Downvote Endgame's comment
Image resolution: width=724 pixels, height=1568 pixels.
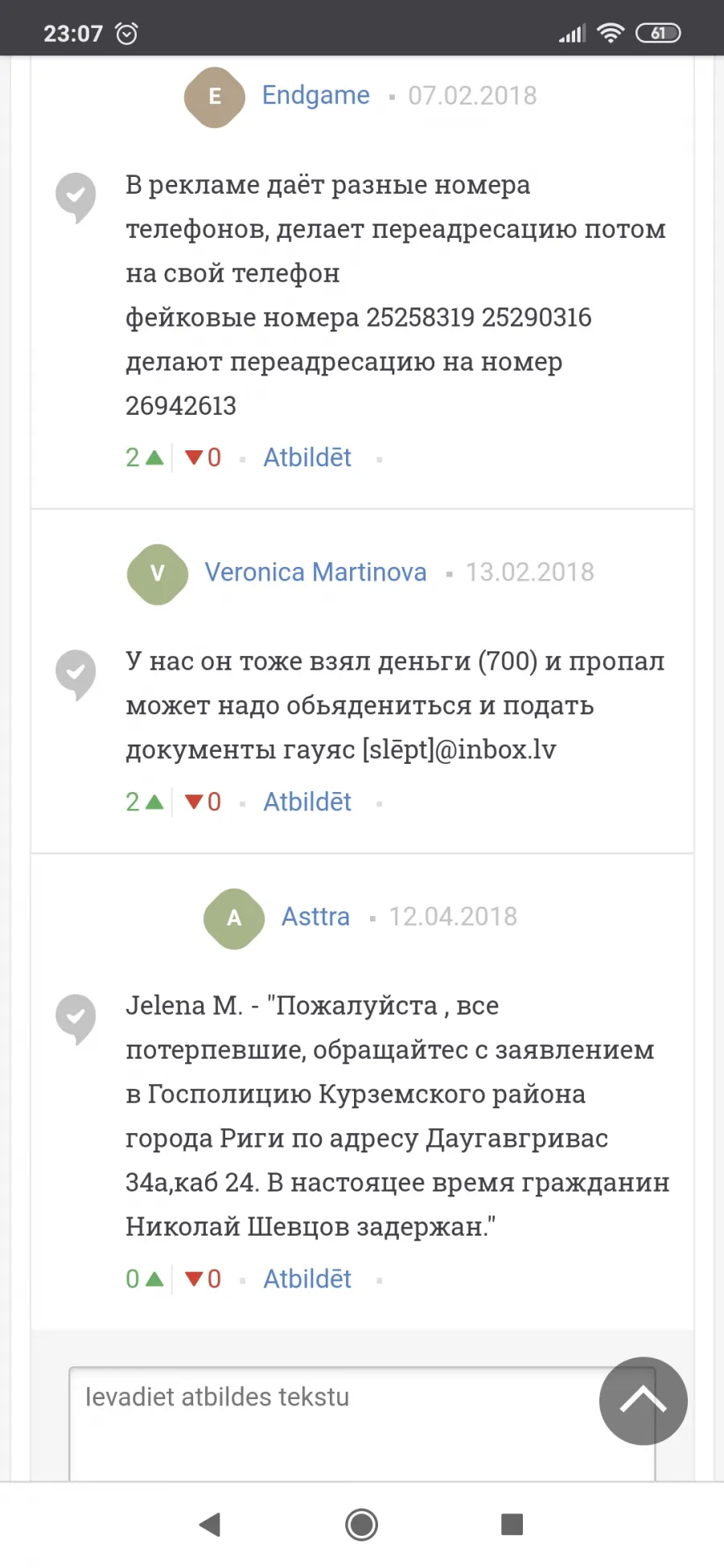click(x=203, y=458)
